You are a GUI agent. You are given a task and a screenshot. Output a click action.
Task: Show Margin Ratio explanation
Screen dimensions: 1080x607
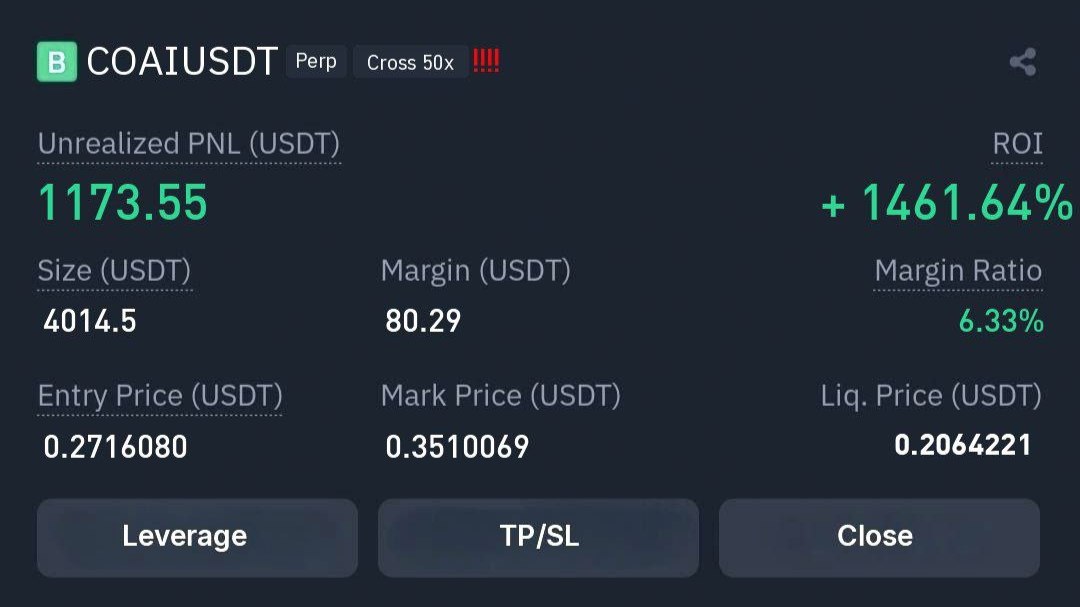pos(958,271)
